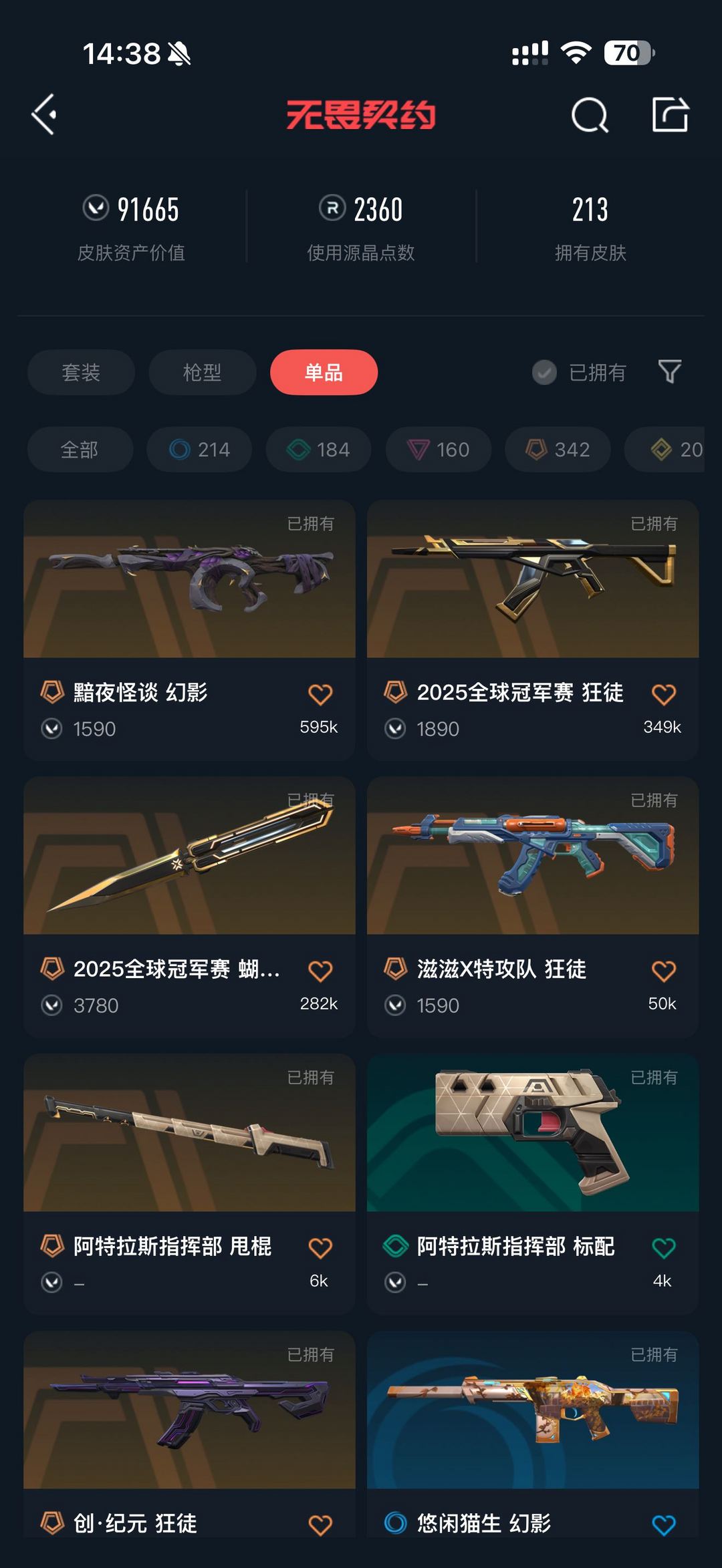This screenshot has width=722, height=1568.
Task: Like the 2025全球冠军赛 狂徒 skin
Action: [663, 694]
